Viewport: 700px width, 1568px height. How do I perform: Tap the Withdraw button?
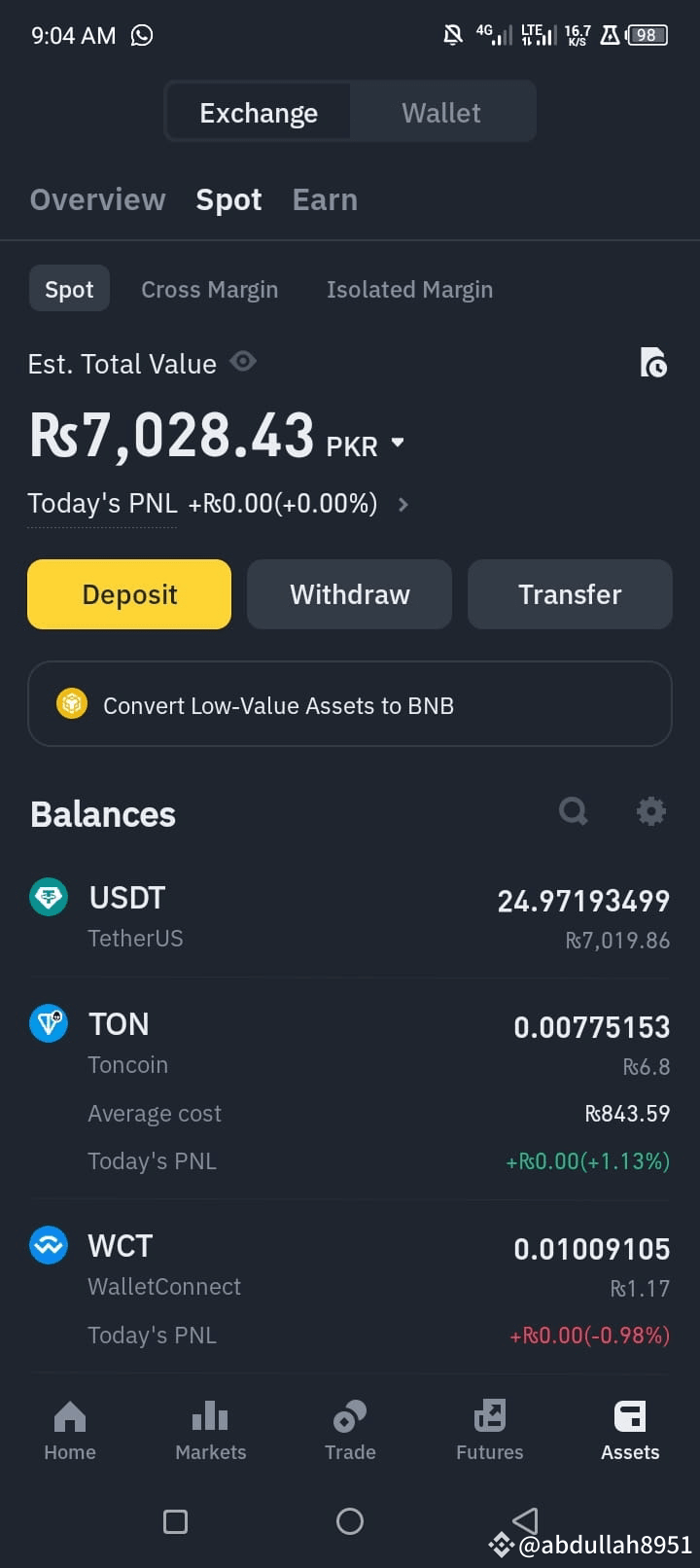pyautogui.click(x=349, y=594)
